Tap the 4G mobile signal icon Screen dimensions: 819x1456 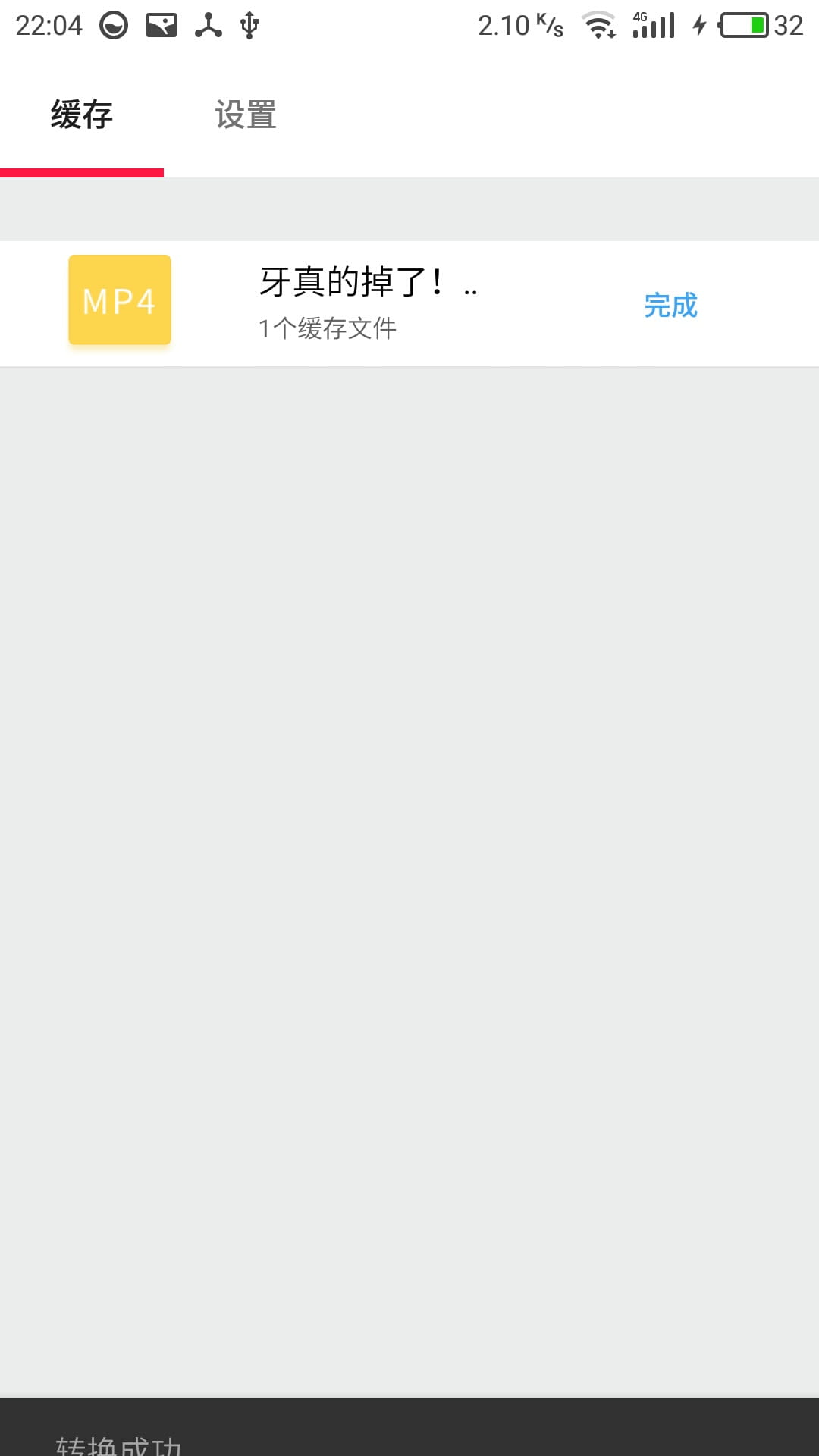[x=652, y=24]
